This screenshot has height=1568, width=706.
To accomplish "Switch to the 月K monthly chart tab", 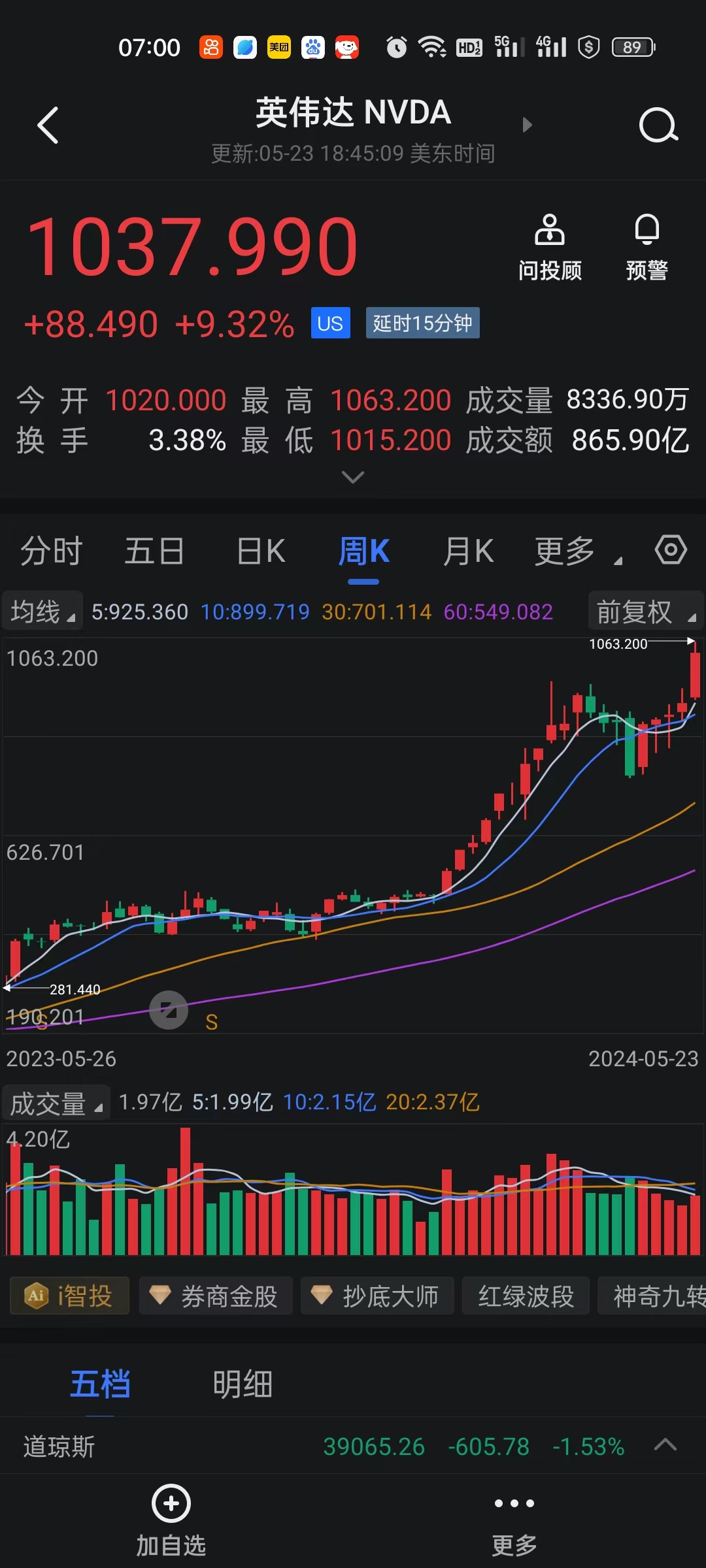I will click(469, 551).
